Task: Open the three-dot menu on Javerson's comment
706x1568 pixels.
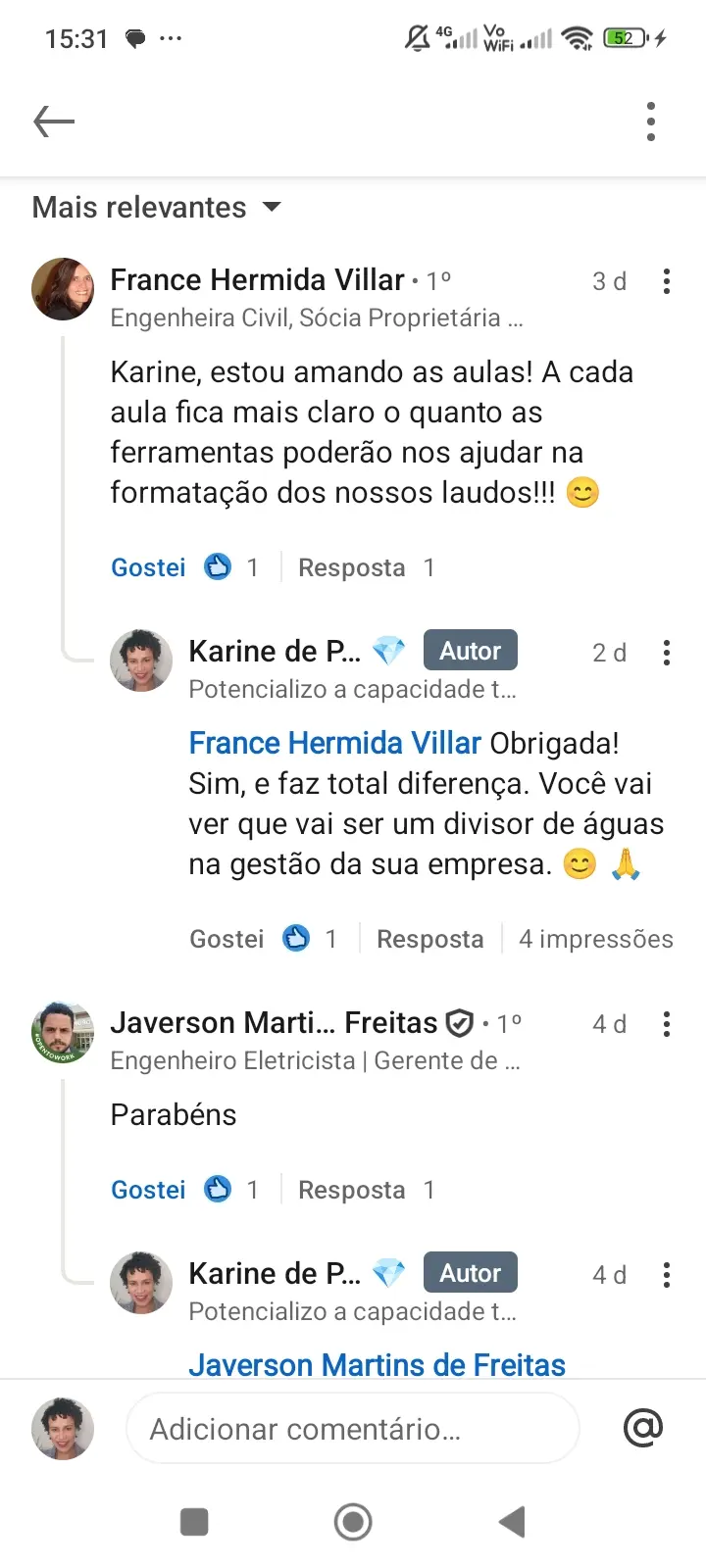Action: pos(666,1024)
